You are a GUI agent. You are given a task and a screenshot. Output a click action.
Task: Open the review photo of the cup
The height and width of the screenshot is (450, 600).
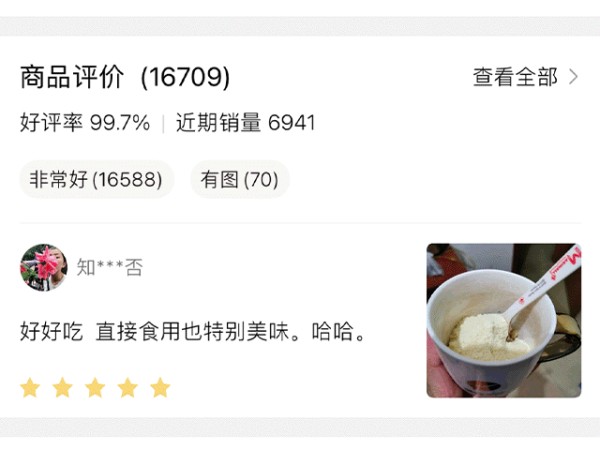(503, 320)
